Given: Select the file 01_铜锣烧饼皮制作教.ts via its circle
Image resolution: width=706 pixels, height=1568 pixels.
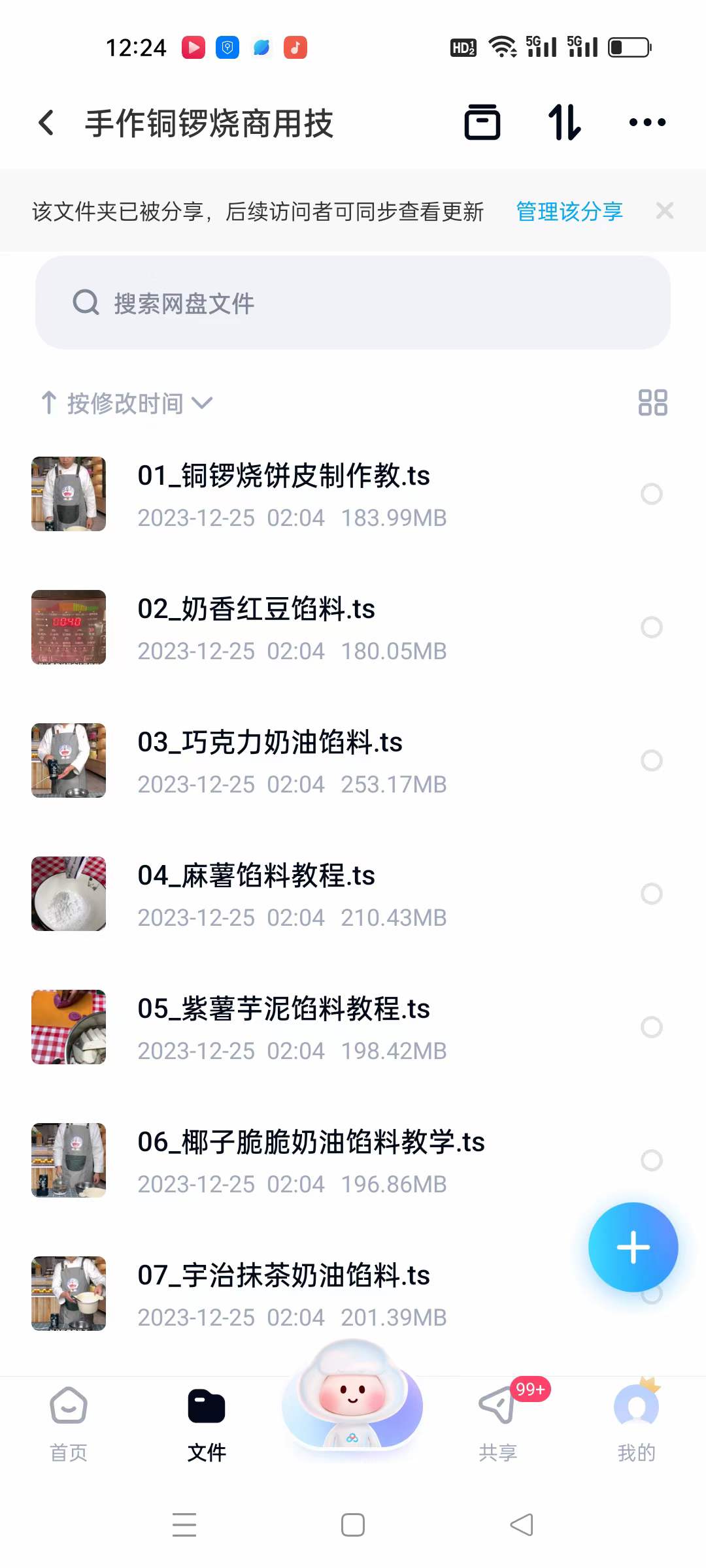Looking at the screenshot, I should click(652, 494).
